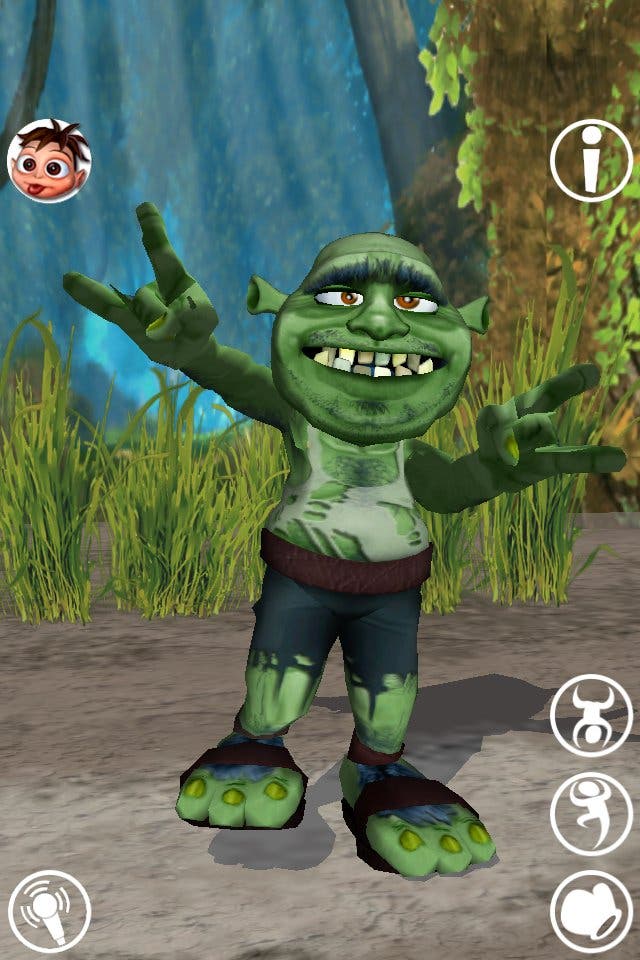Tap the bull horns action icon
The image size is (640, 960).
(591, 715)
